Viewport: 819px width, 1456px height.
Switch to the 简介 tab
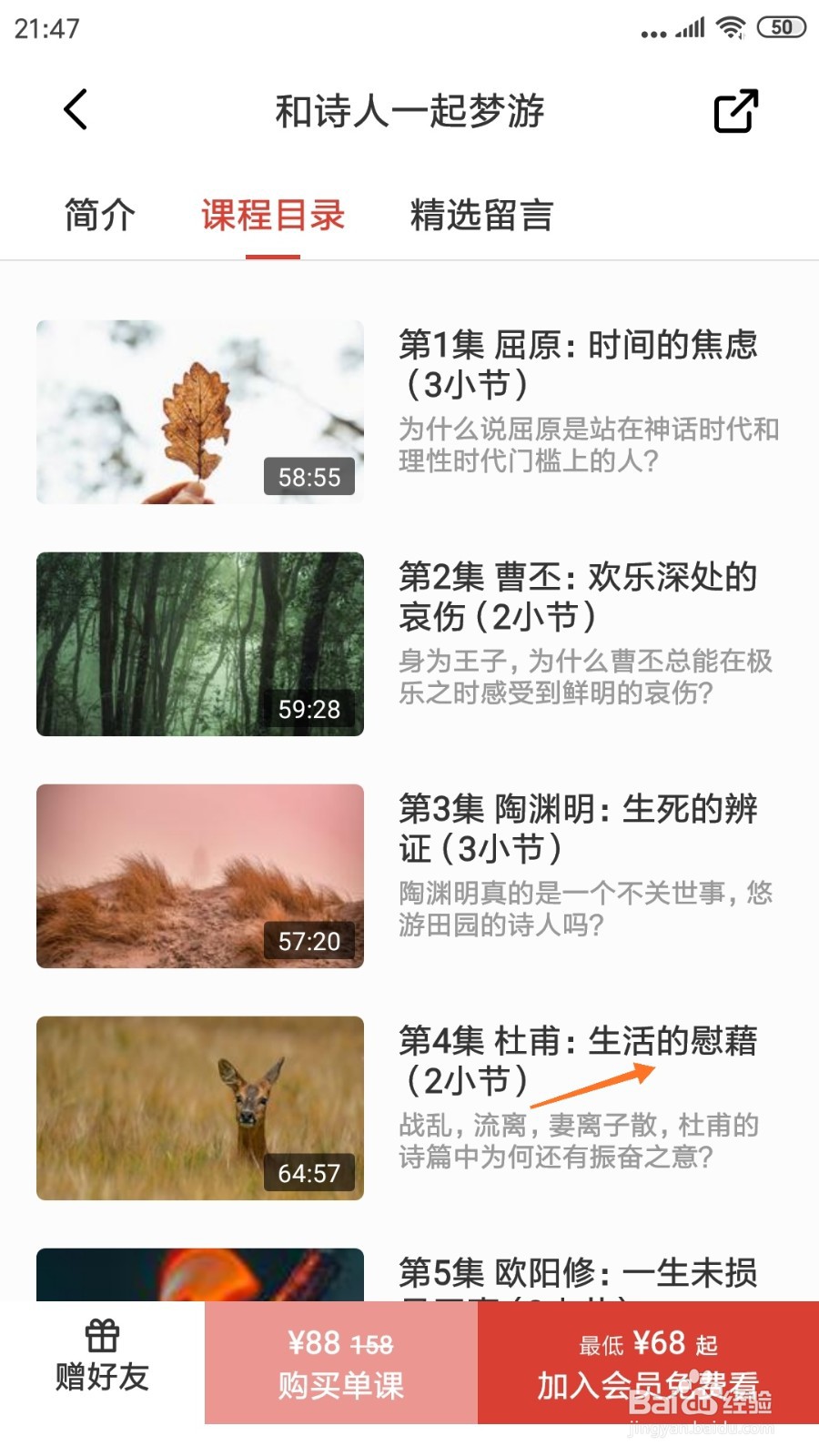pos(98,217)
